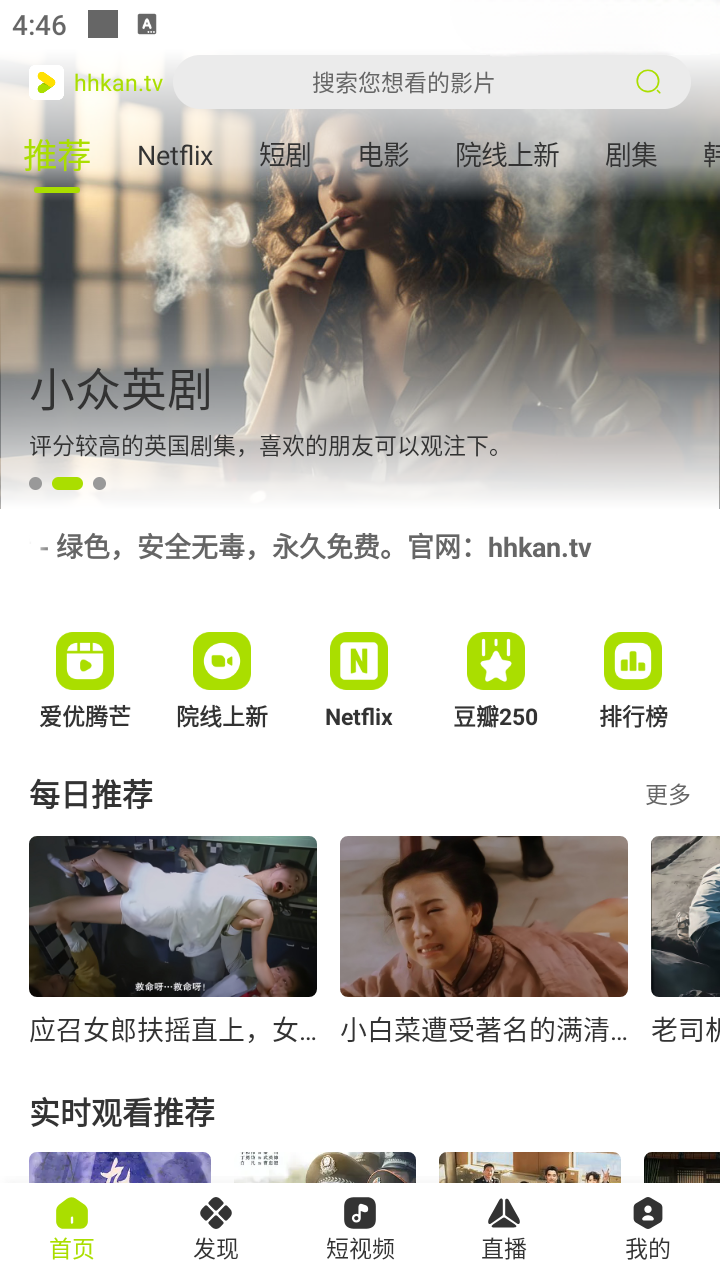This screenshot has width=720, height=1280.
Task: Open the 直播 tab
Action: pyautogui.click(x=504, y=1229)
